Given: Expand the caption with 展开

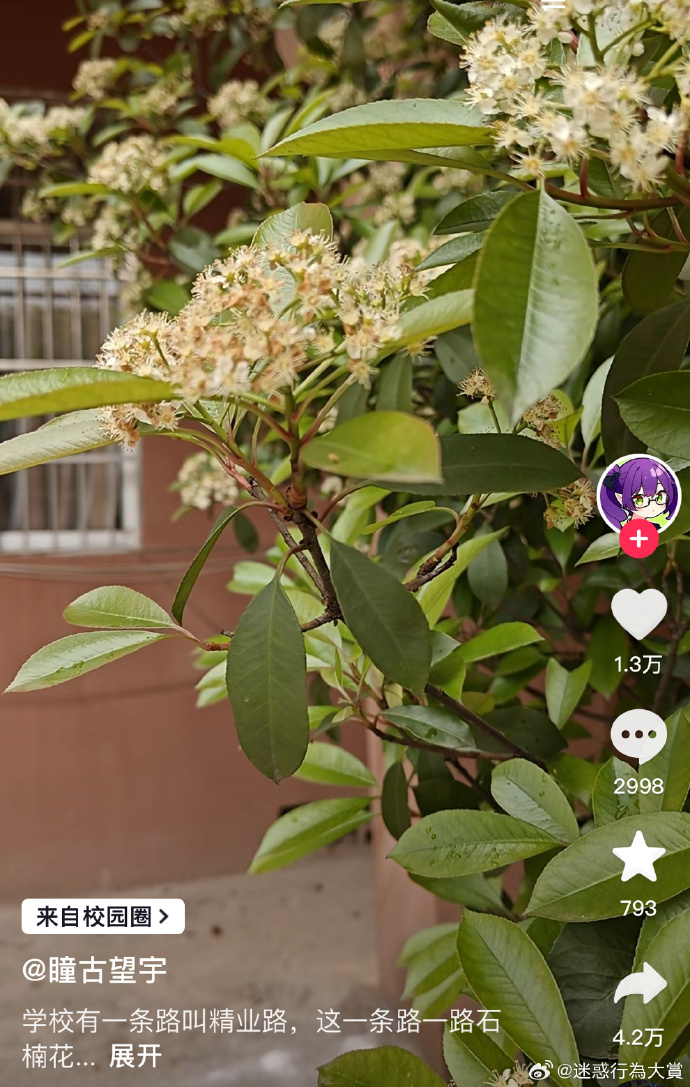Looking at the screenshot, I should click(x=135, y=1056).
